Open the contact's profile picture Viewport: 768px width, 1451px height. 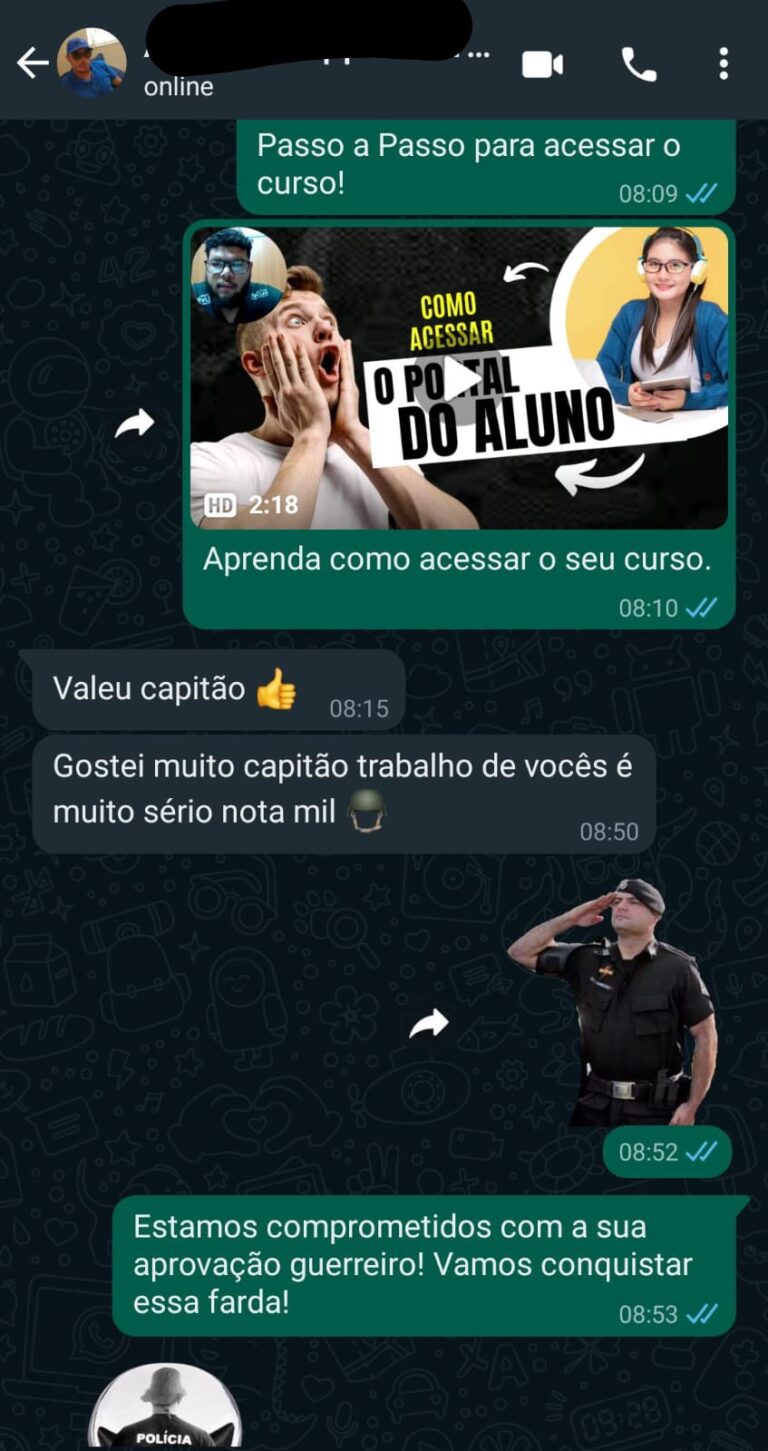(91, 63)
